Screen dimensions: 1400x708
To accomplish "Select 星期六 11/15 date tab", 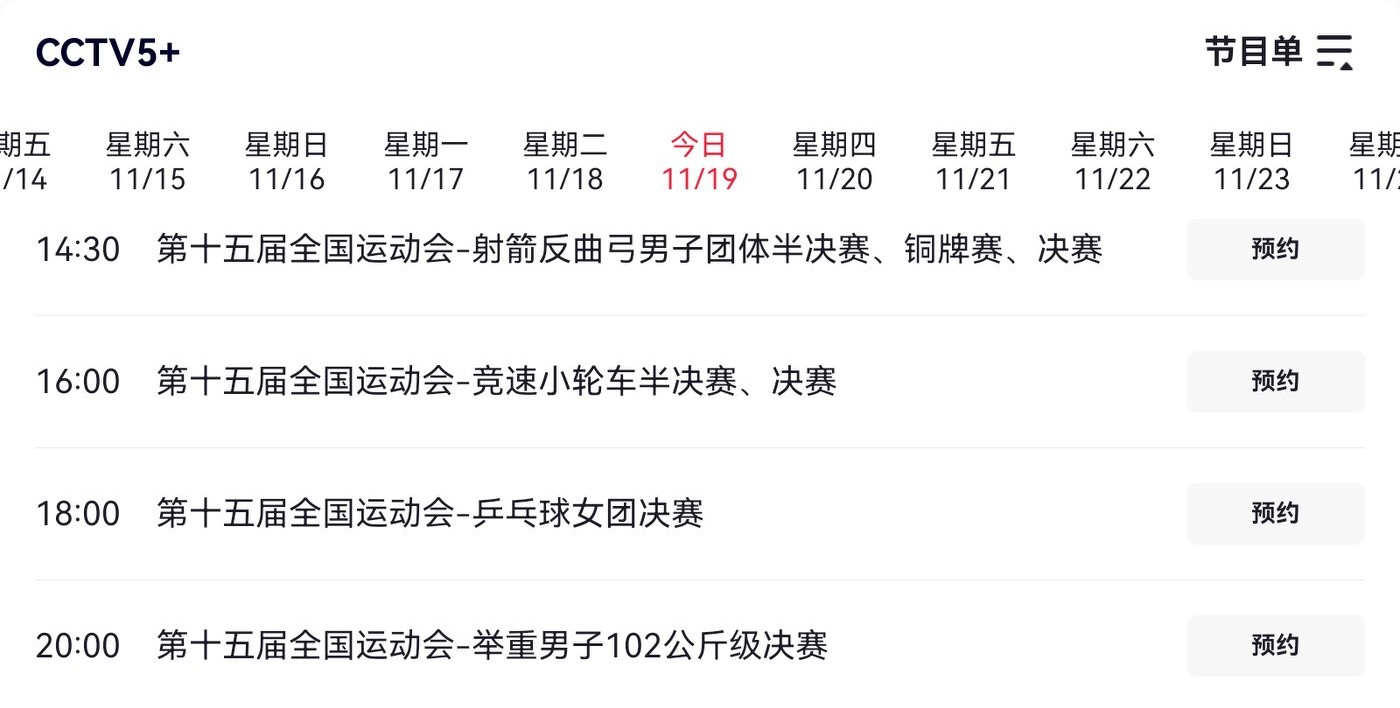I will [x=148, y=162].
